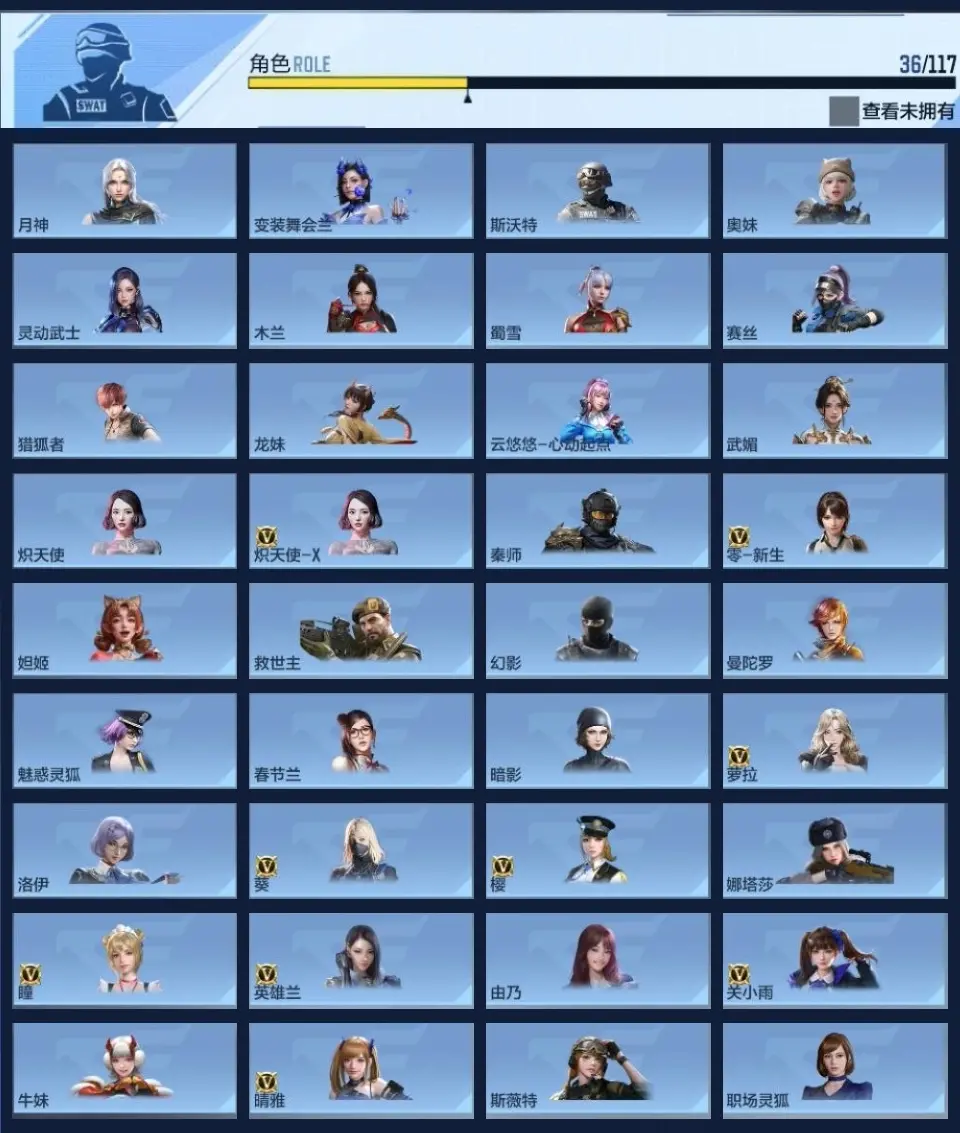This screenshot has height=1133, width=960.
Task: Select the 魅惑灵狐 character card
Action: (x=125, y=741)
